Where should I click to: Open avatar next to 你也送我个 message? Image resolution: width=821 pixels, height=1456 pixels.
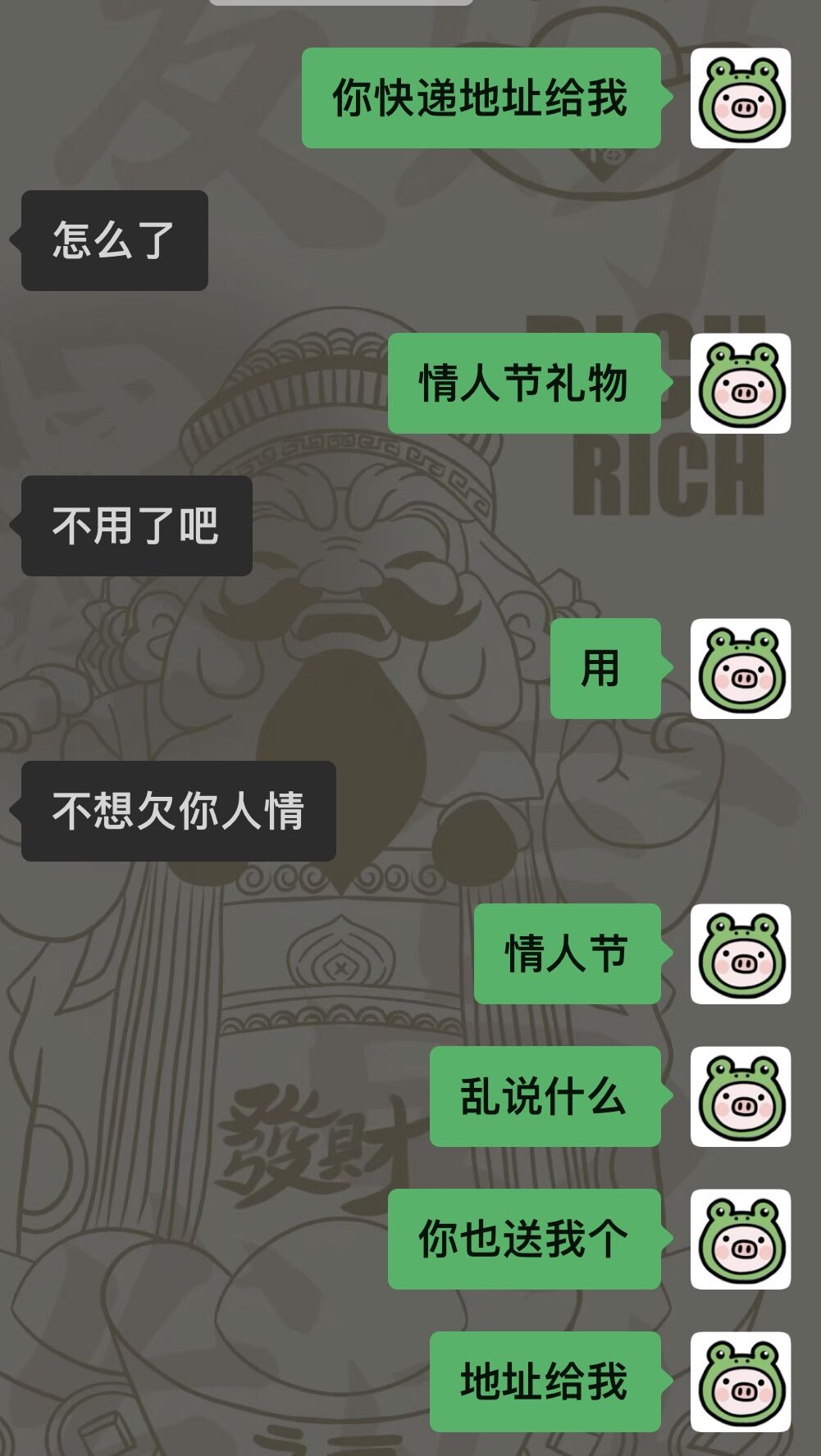[740, 1240]
